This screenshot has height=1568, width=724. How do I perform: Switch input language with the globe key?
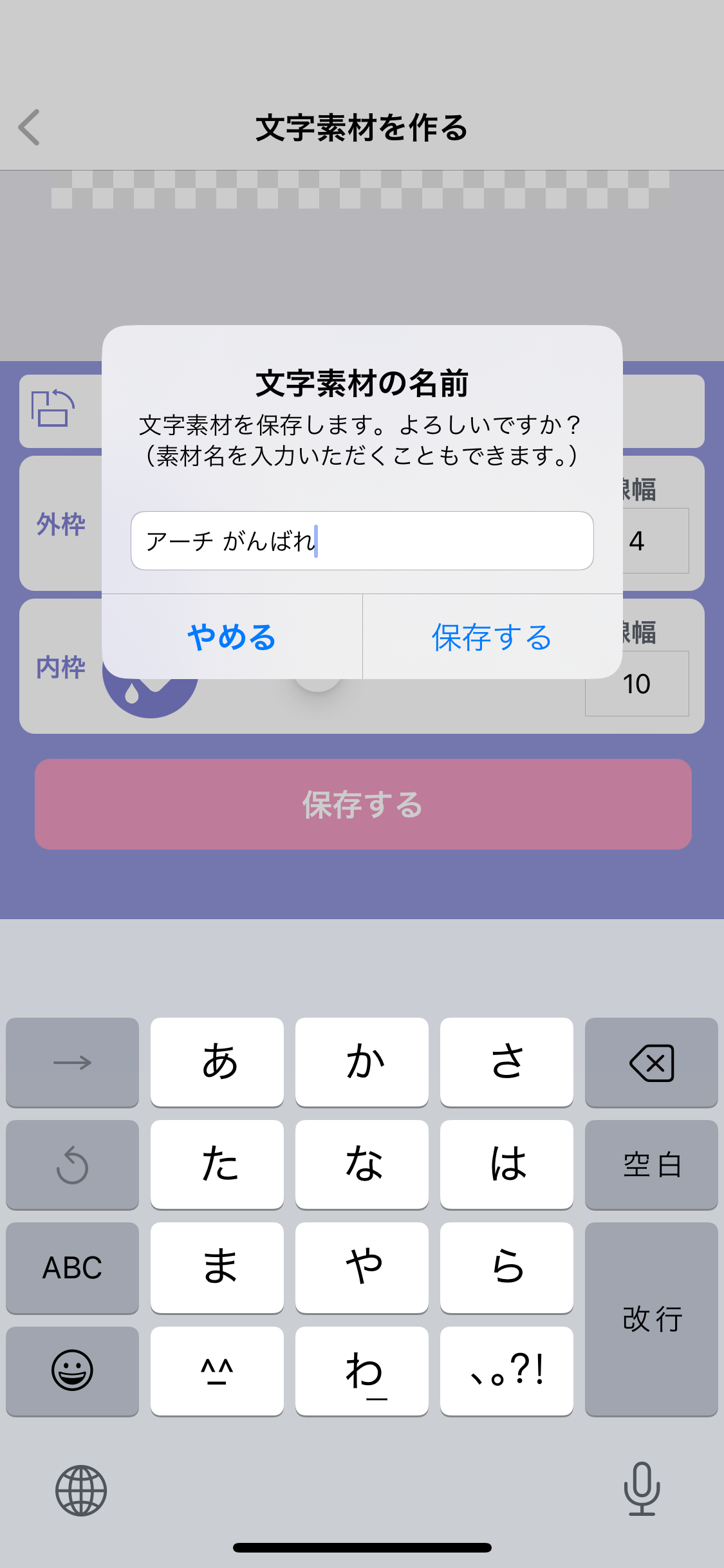[81, 1490]
